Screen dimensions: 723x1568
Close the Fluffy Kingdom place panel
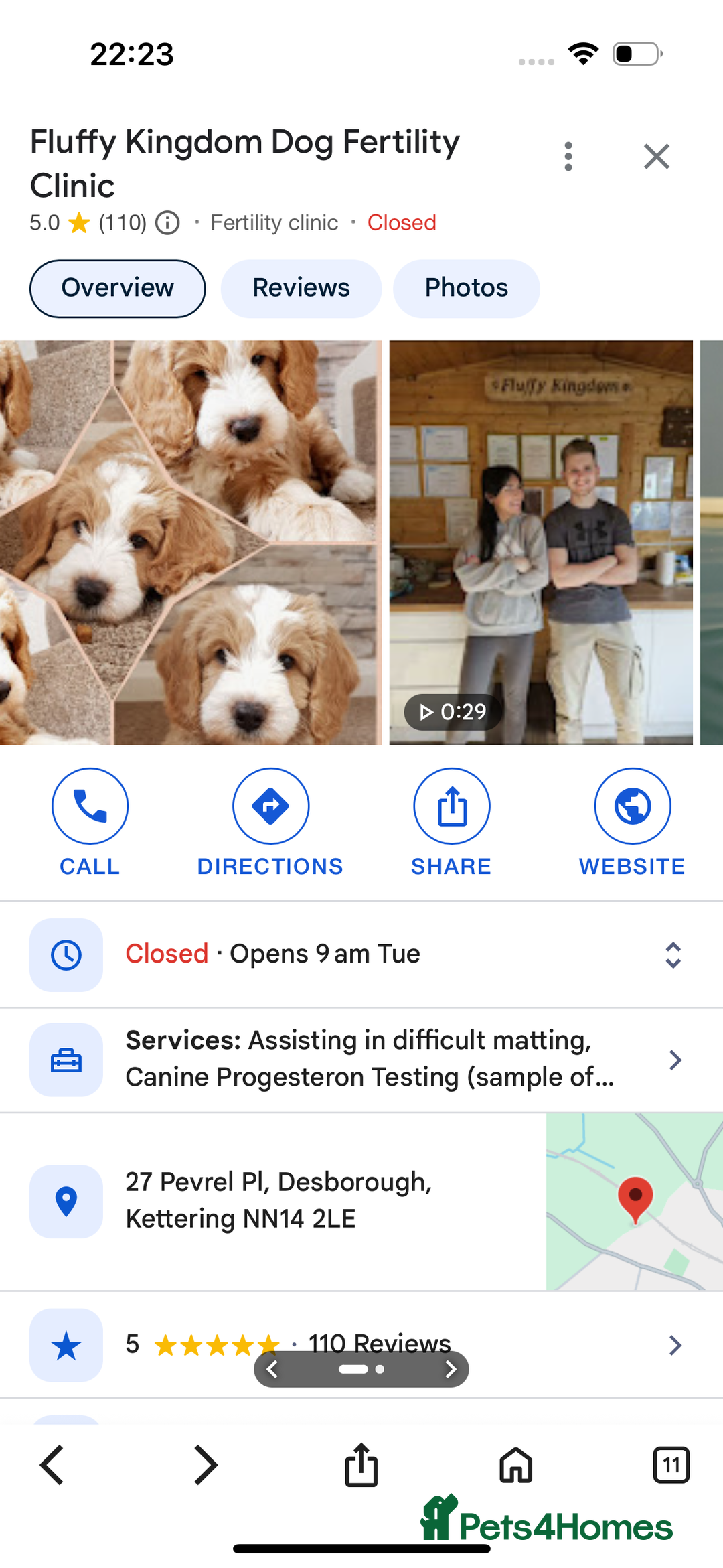(x=656, y=157)
